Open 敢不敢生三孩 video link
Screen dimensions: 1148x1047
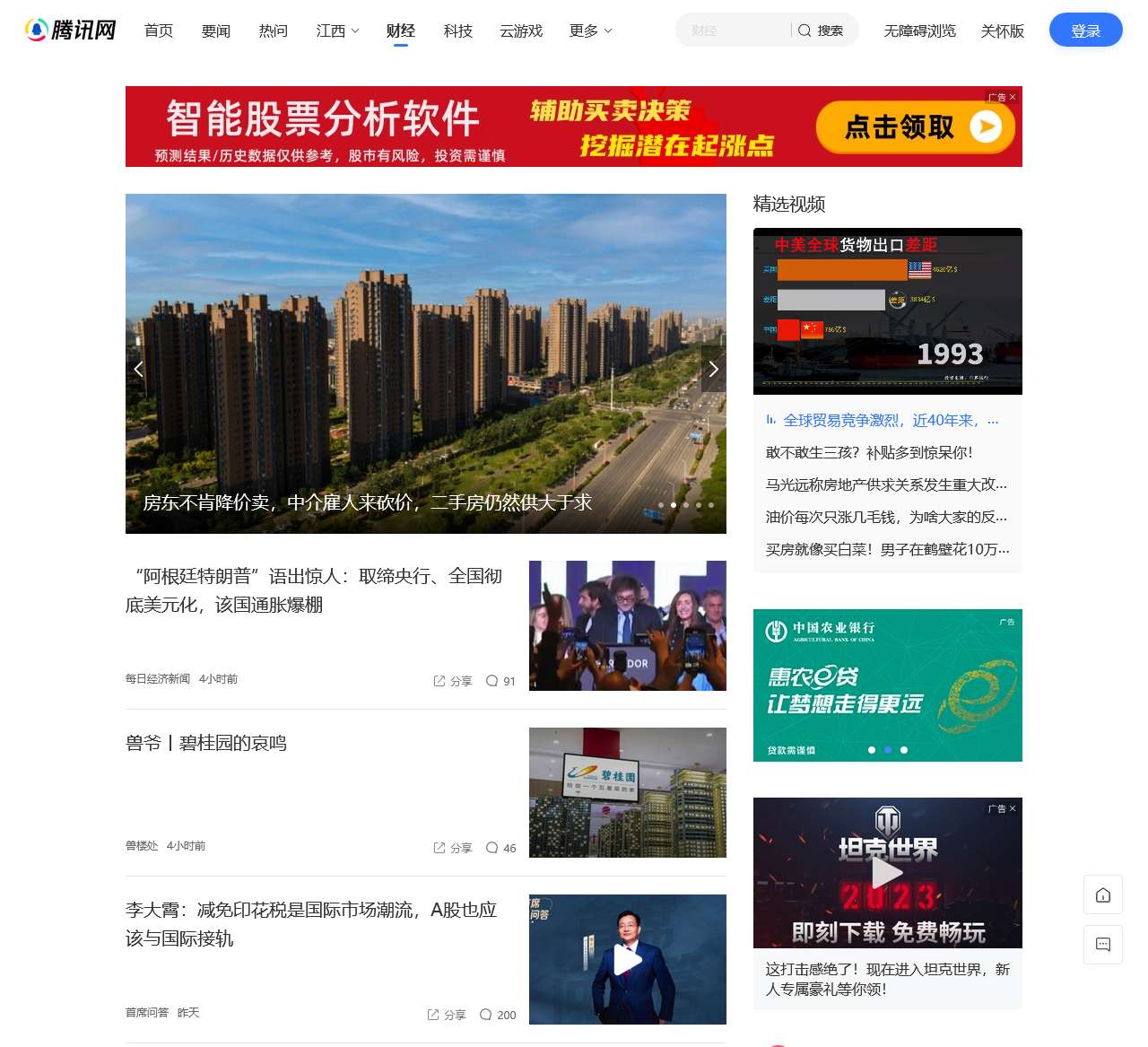coord(868,452)
